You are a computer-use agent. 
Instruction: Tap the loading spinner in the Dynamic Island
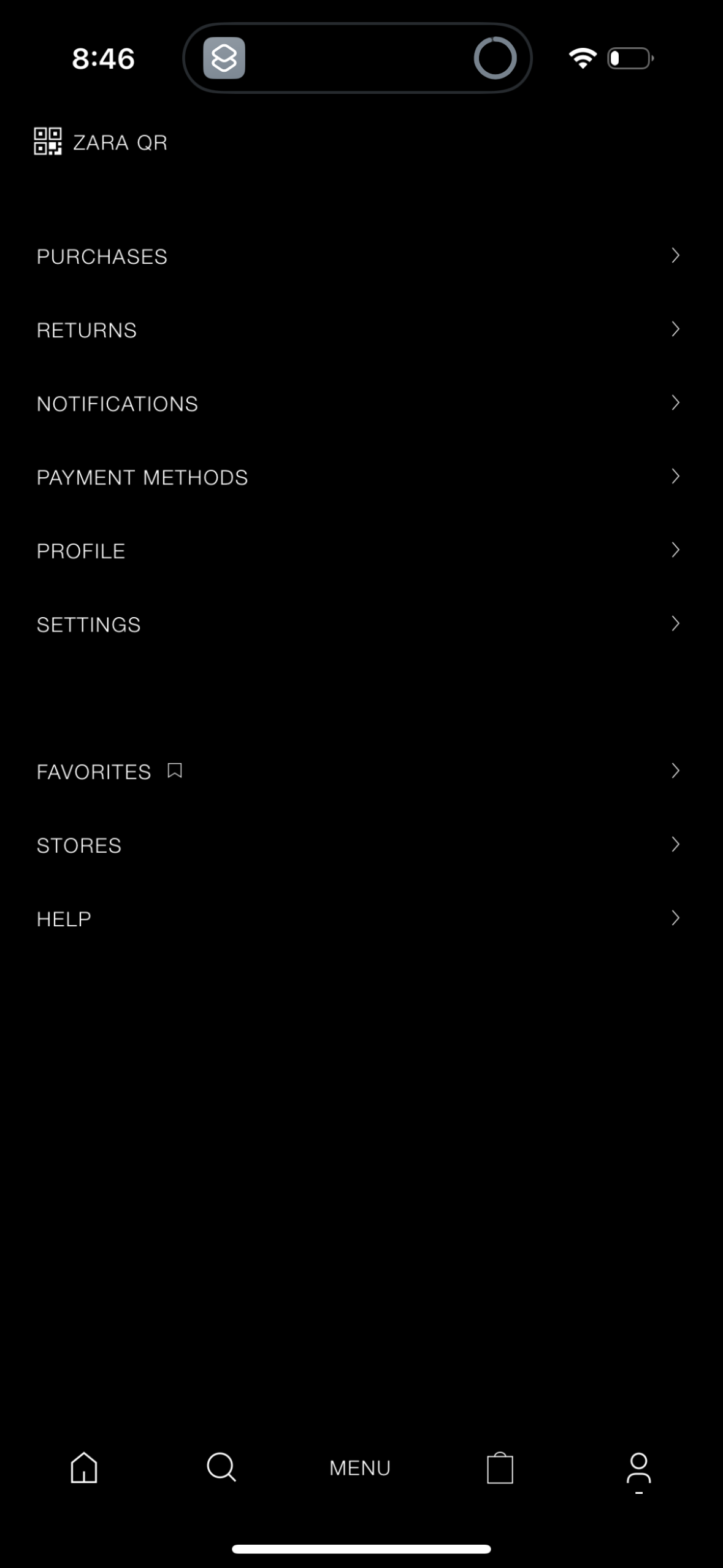click(x=494, y=58)
